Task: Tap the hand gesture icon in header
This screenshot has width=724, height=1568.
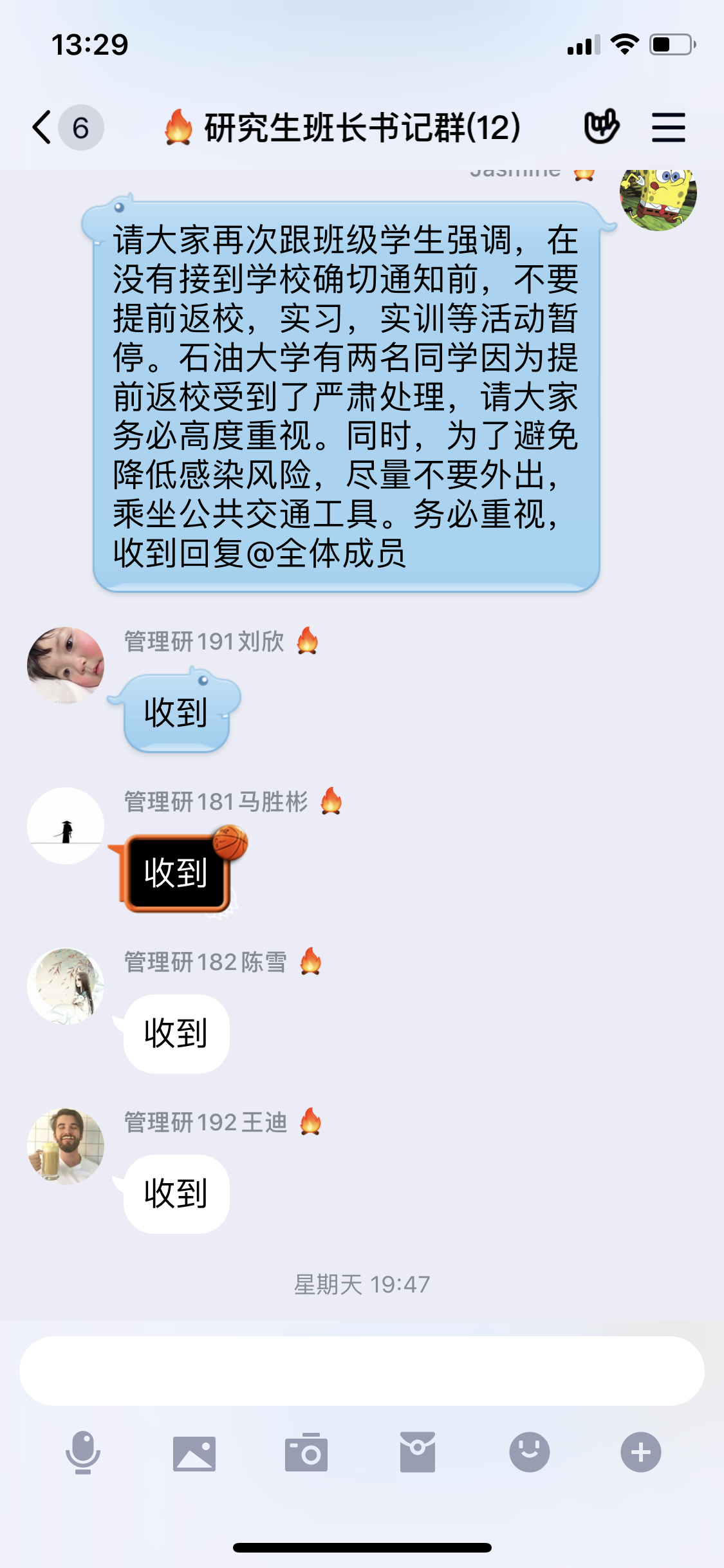Action: point(601,127)
